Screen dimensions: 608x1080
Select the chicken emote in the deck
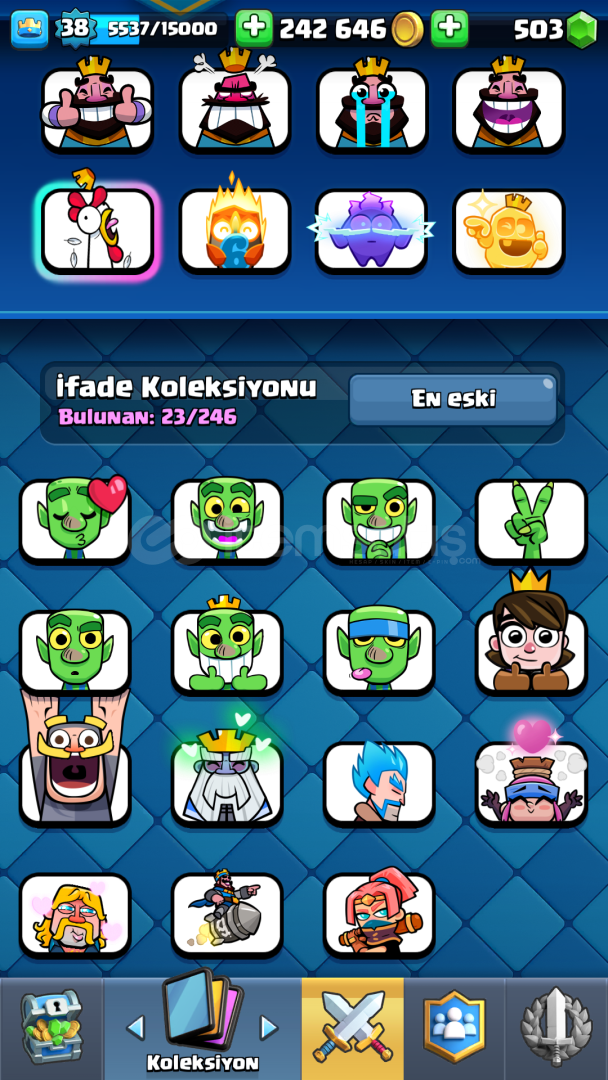pyautogui.click(x=97, y=231)
